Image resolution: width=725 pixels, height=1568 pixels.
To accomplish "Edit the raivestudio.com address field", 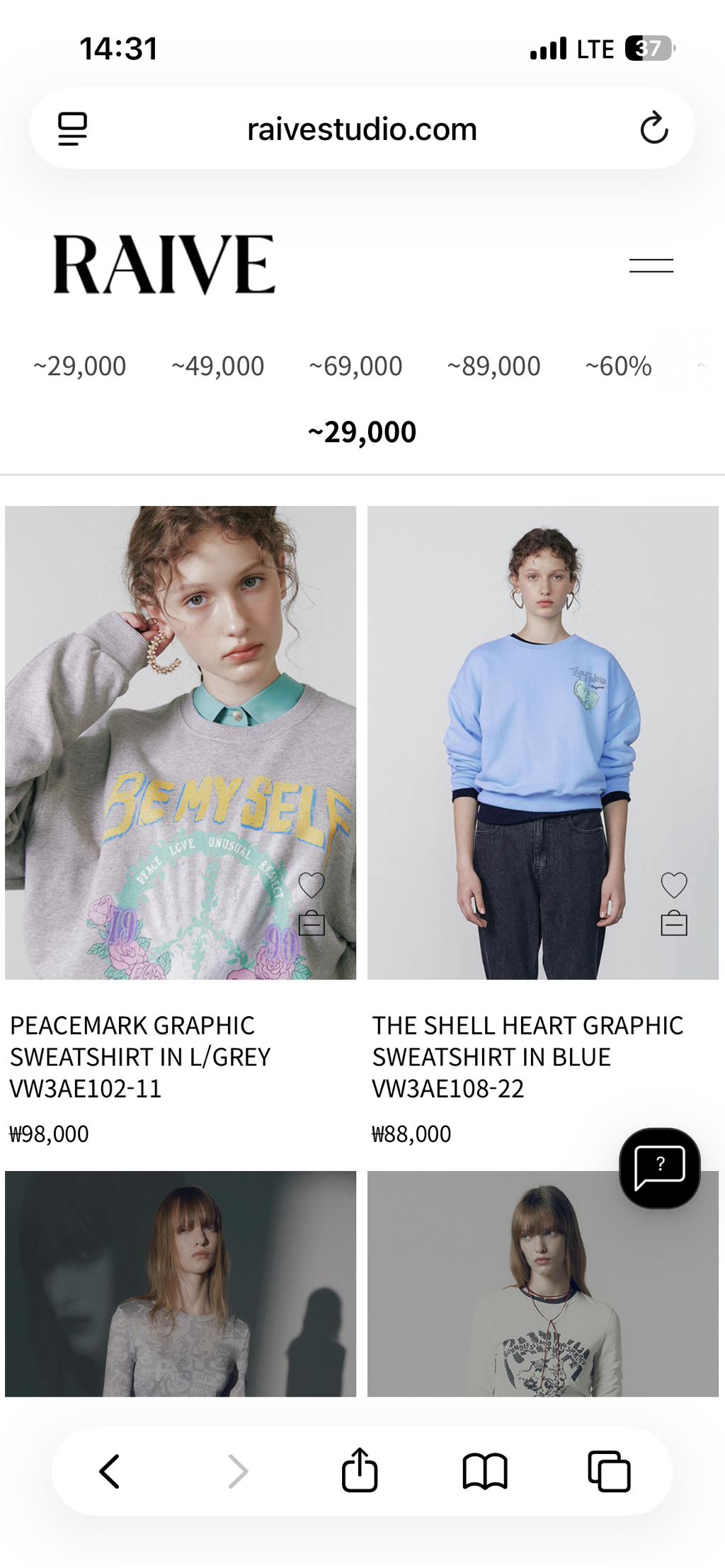I will [x=362, y=129].
